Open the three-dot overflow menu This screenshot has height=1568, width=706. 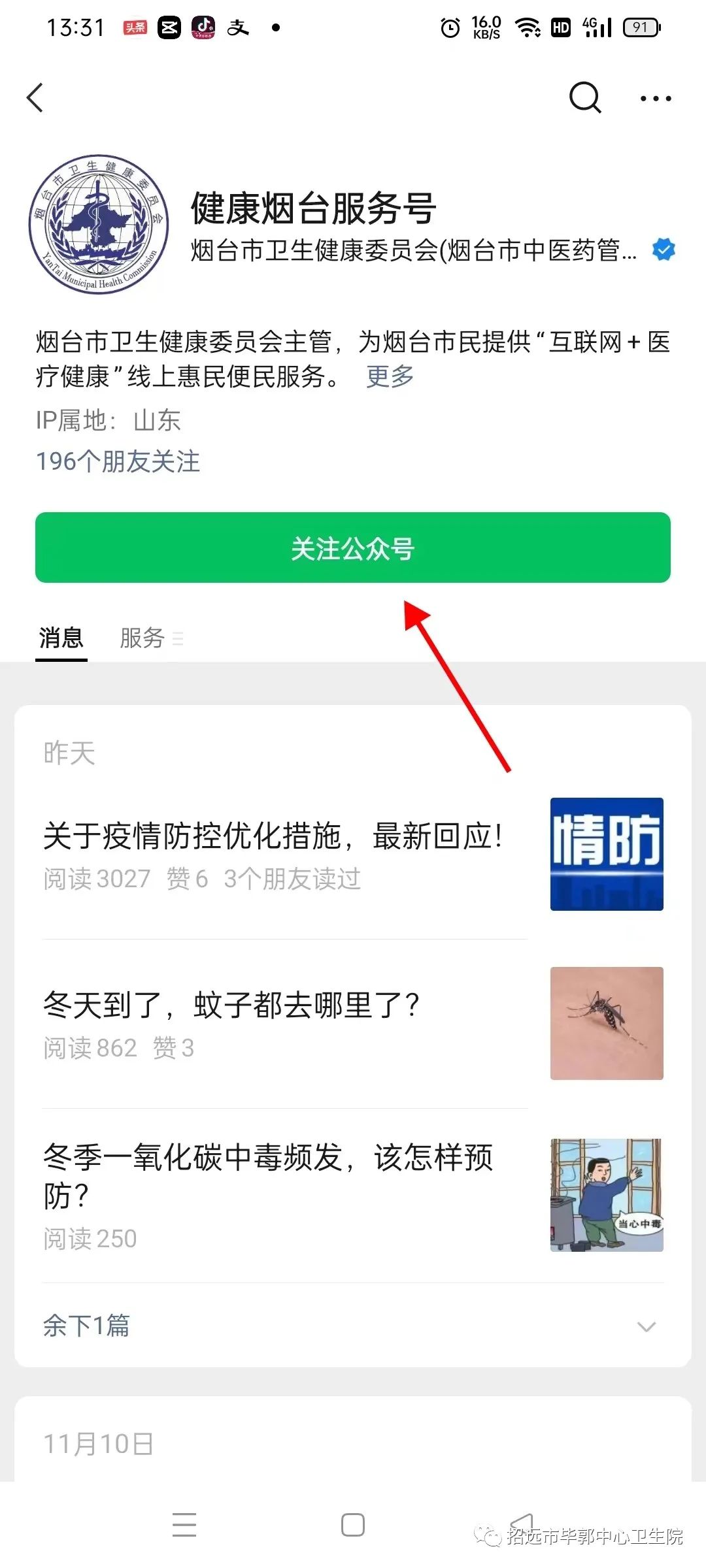coord(655,99)
